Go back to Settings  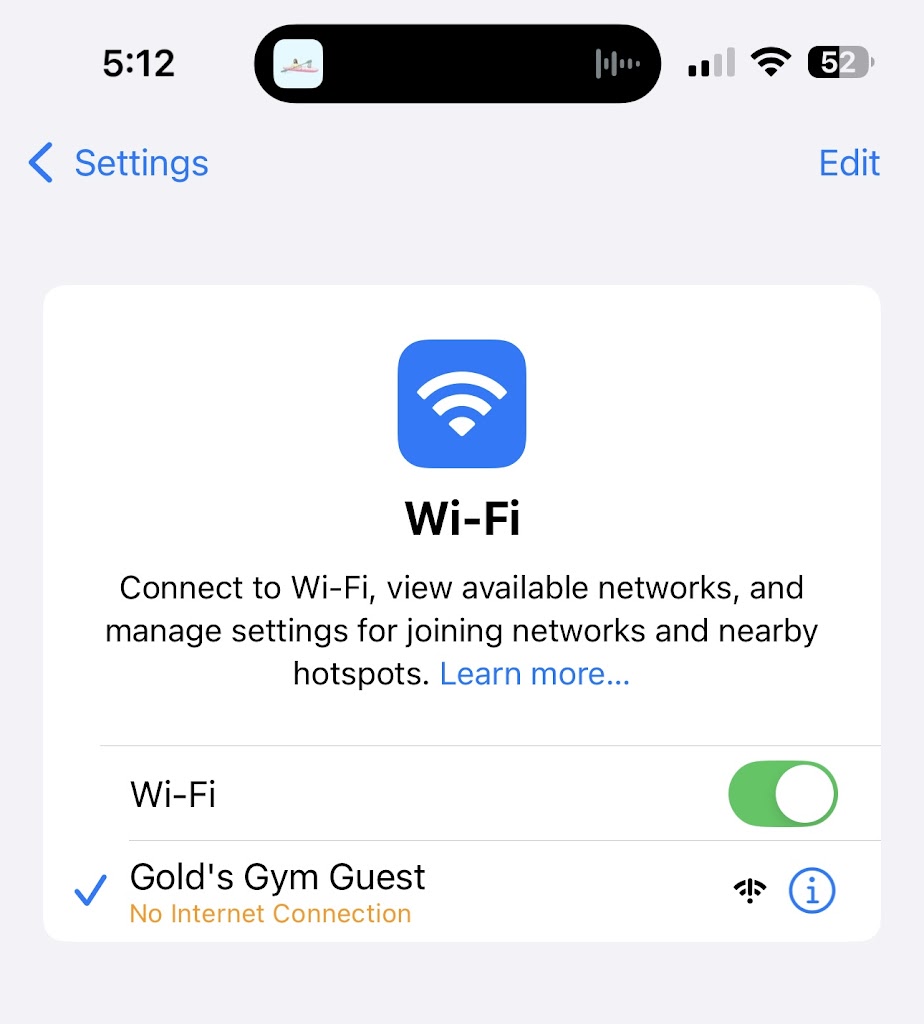[x=120, y=163]
